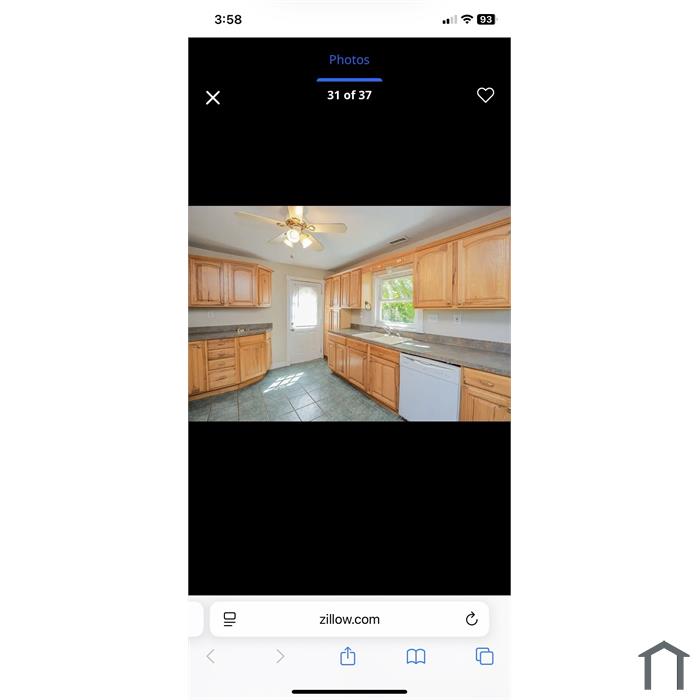Open Safari bookmarks
This screenshot has width=700, height=700.
[x=416, y=656]
